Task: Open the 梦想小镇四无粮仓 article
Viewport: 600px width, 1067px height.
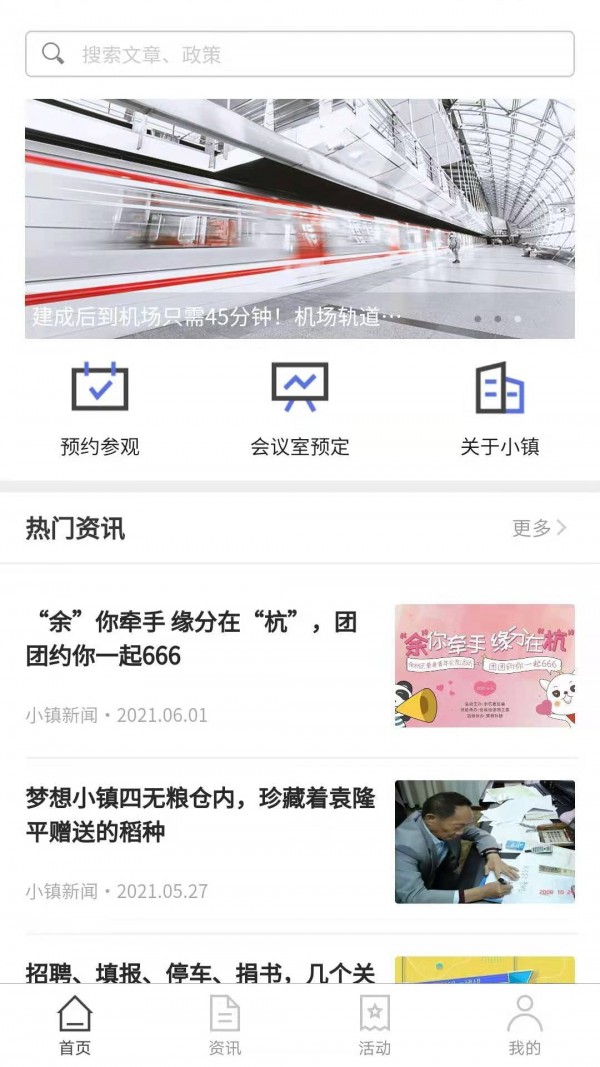Action: (200, 815)
